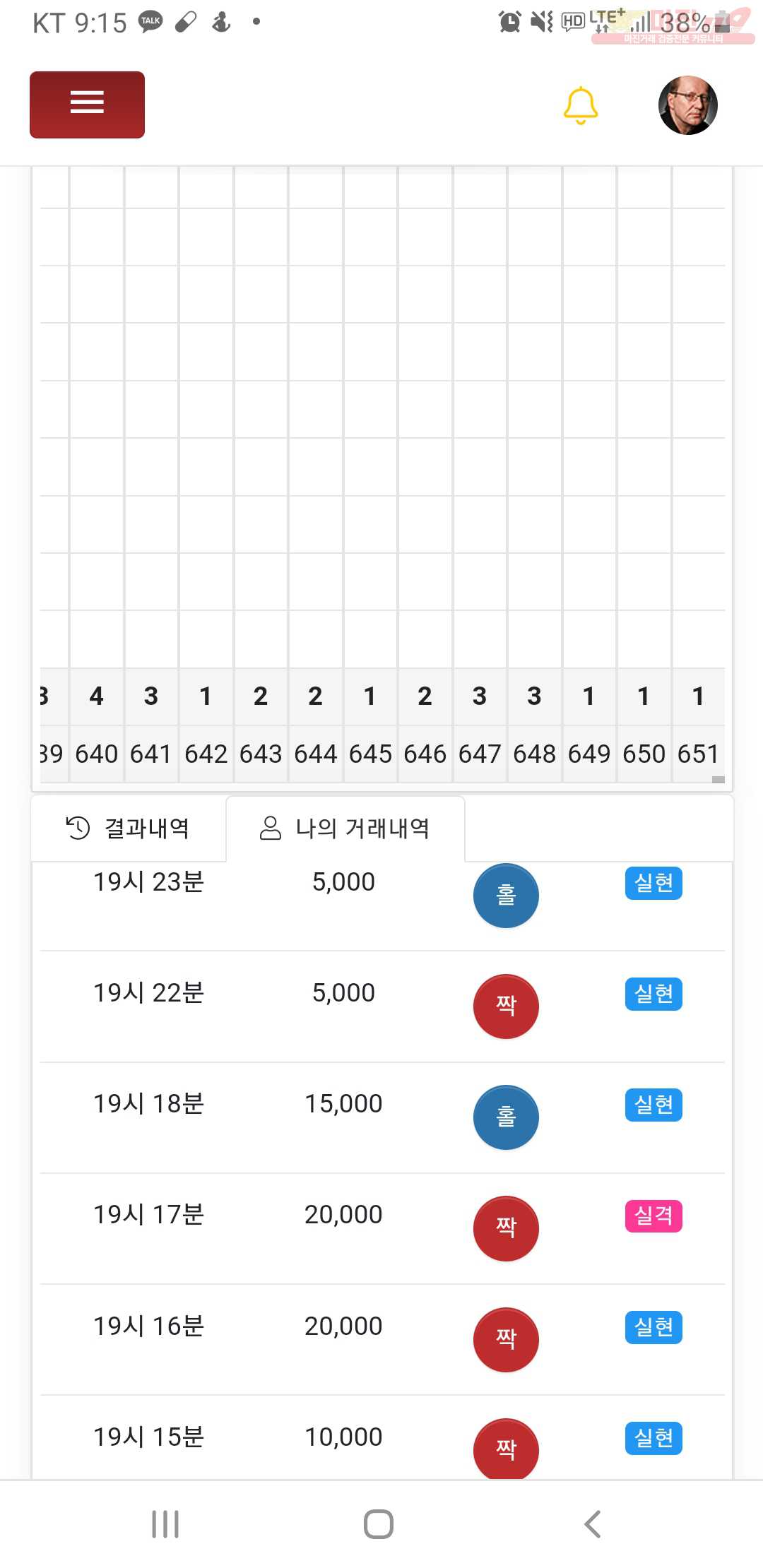The width and height of the screenshot is (763, 1568).
Task: Select the 나의 거래내역 tab
Action: coord(345,828)
